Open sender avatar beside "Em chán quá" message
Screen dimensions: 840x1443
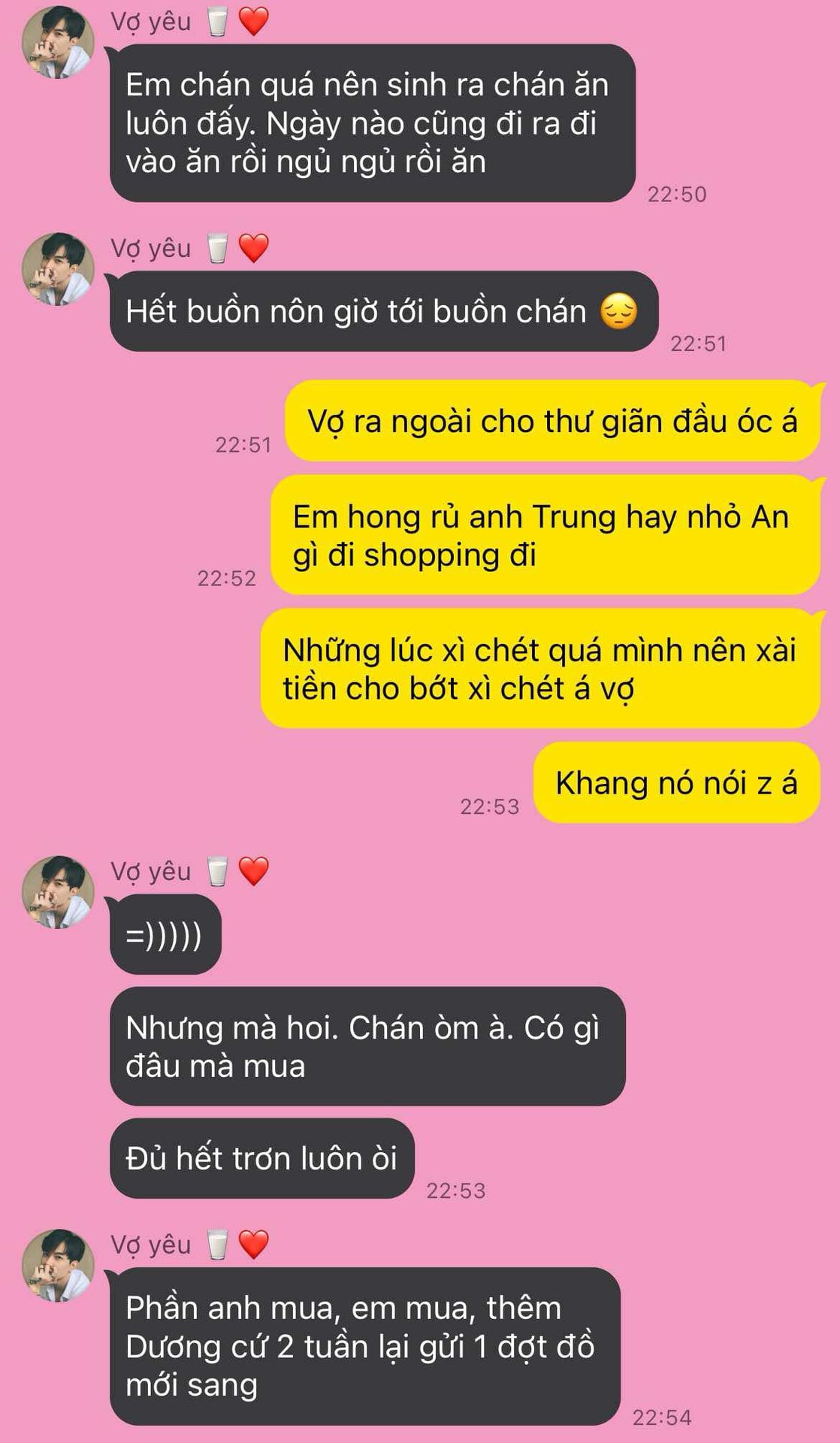(x=58, y=42)
